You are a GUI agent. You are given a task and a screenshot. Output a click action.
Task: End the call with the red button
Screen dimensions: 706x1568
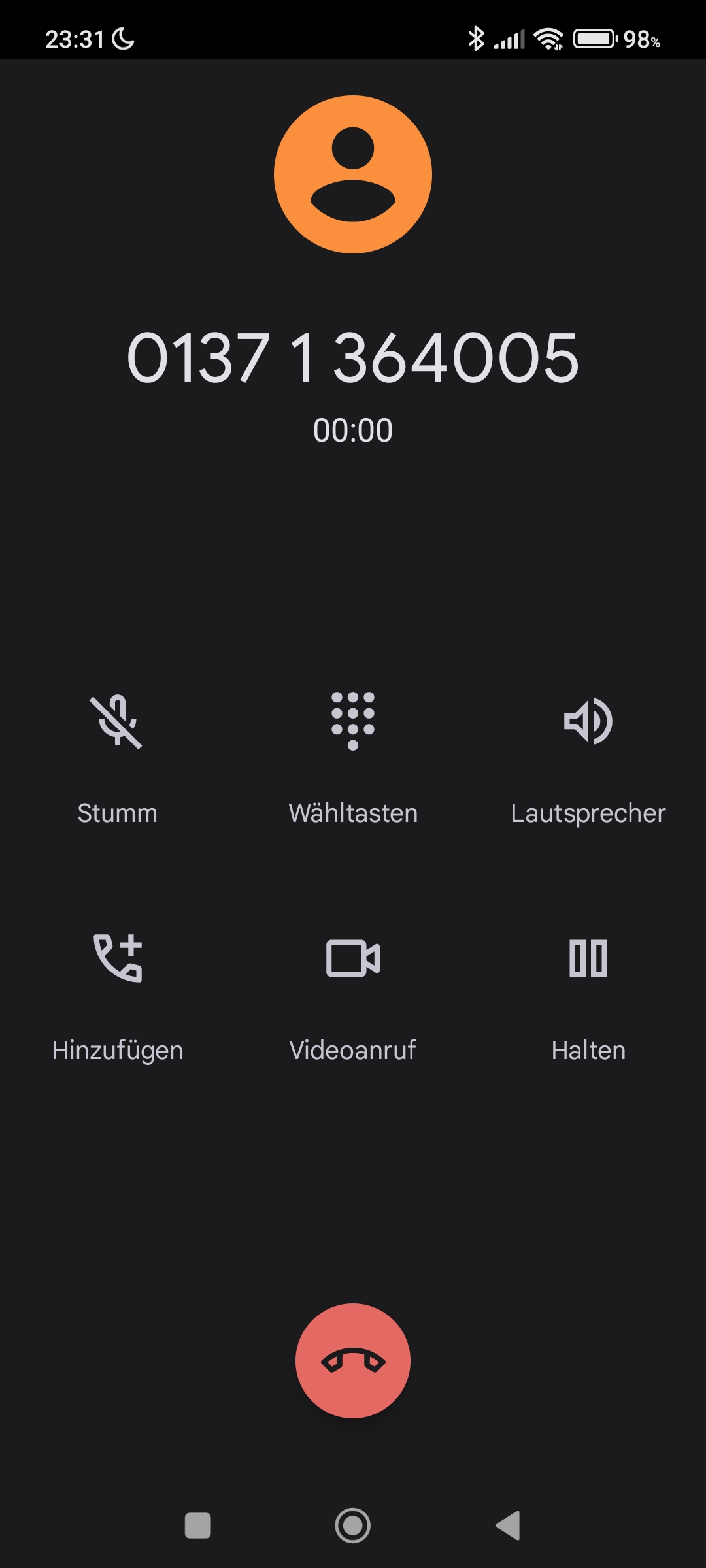[x=353, y=1361]
